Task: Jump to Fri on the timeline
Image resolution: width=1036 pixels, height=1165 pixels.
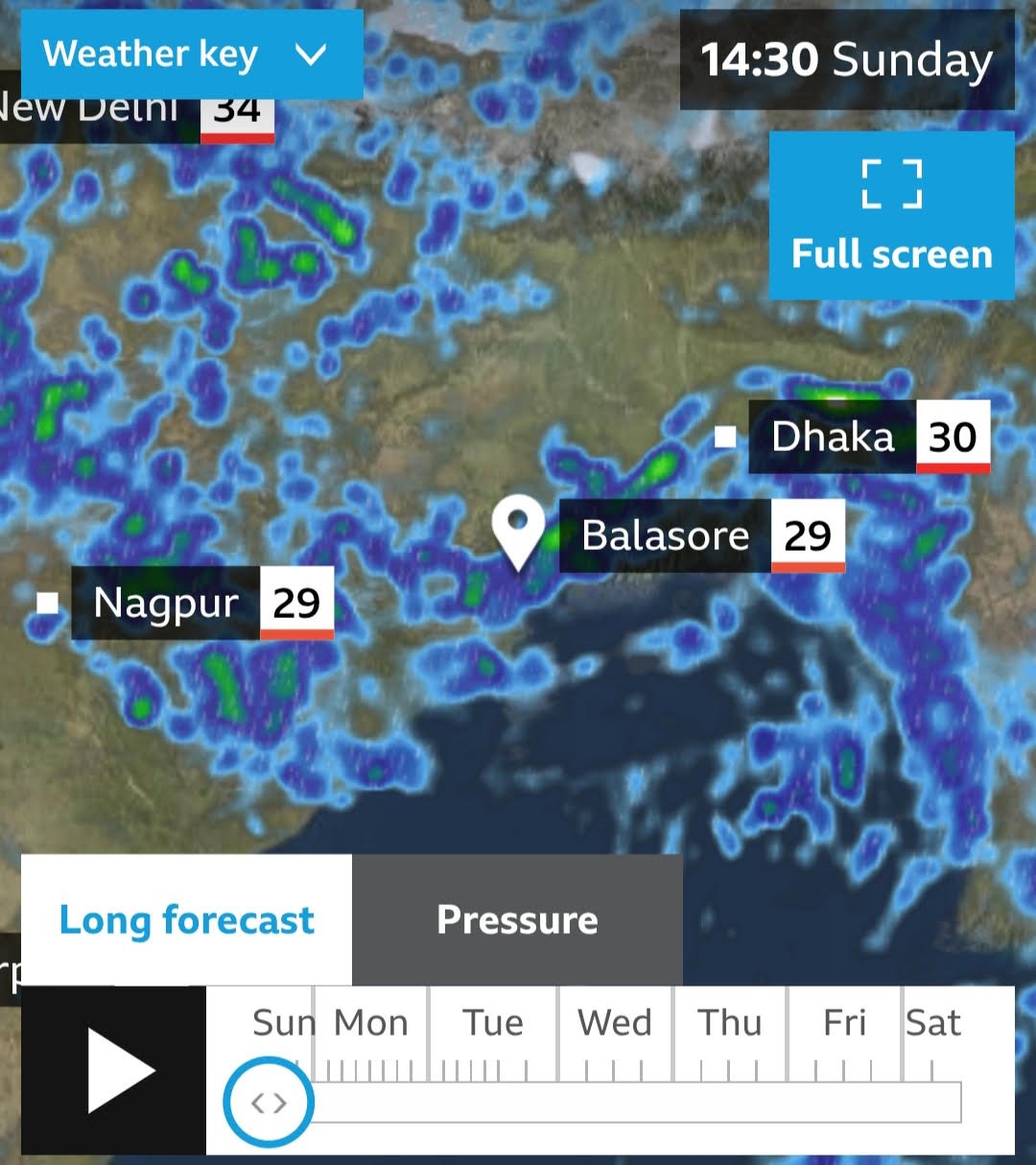Action: (x=845, y=1023)
